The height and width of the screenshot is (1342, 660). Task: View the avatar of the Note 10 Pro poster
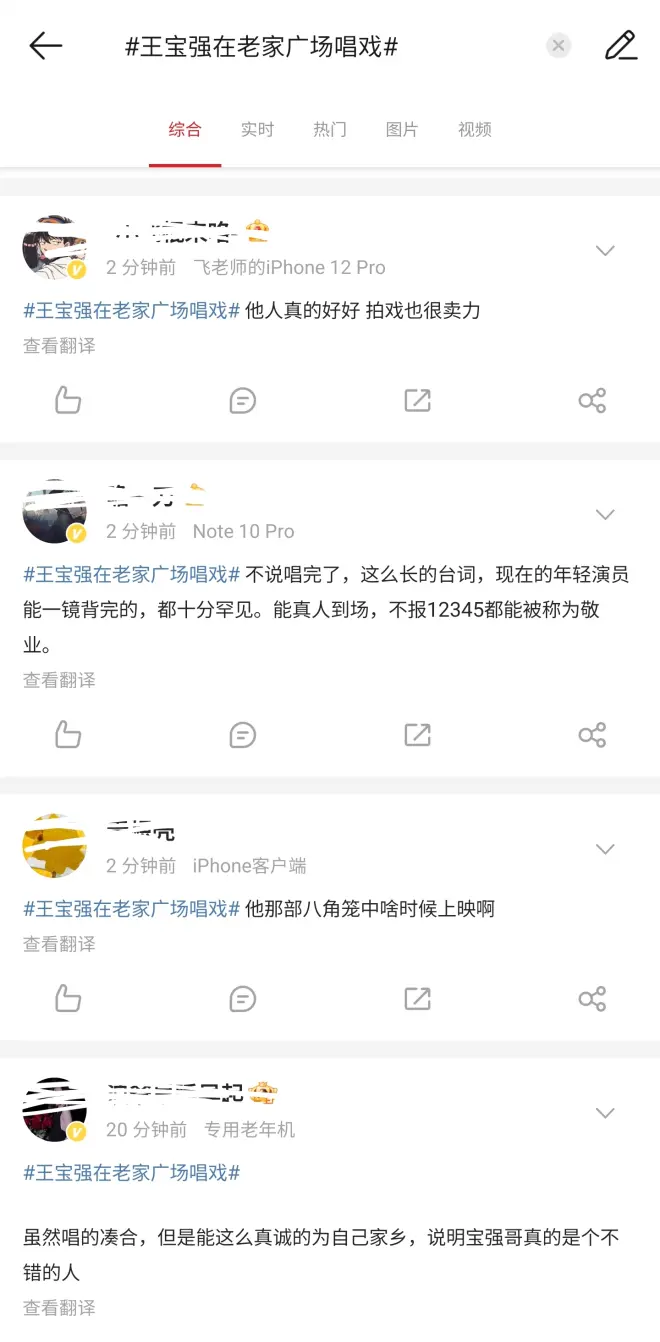(54, 513)
